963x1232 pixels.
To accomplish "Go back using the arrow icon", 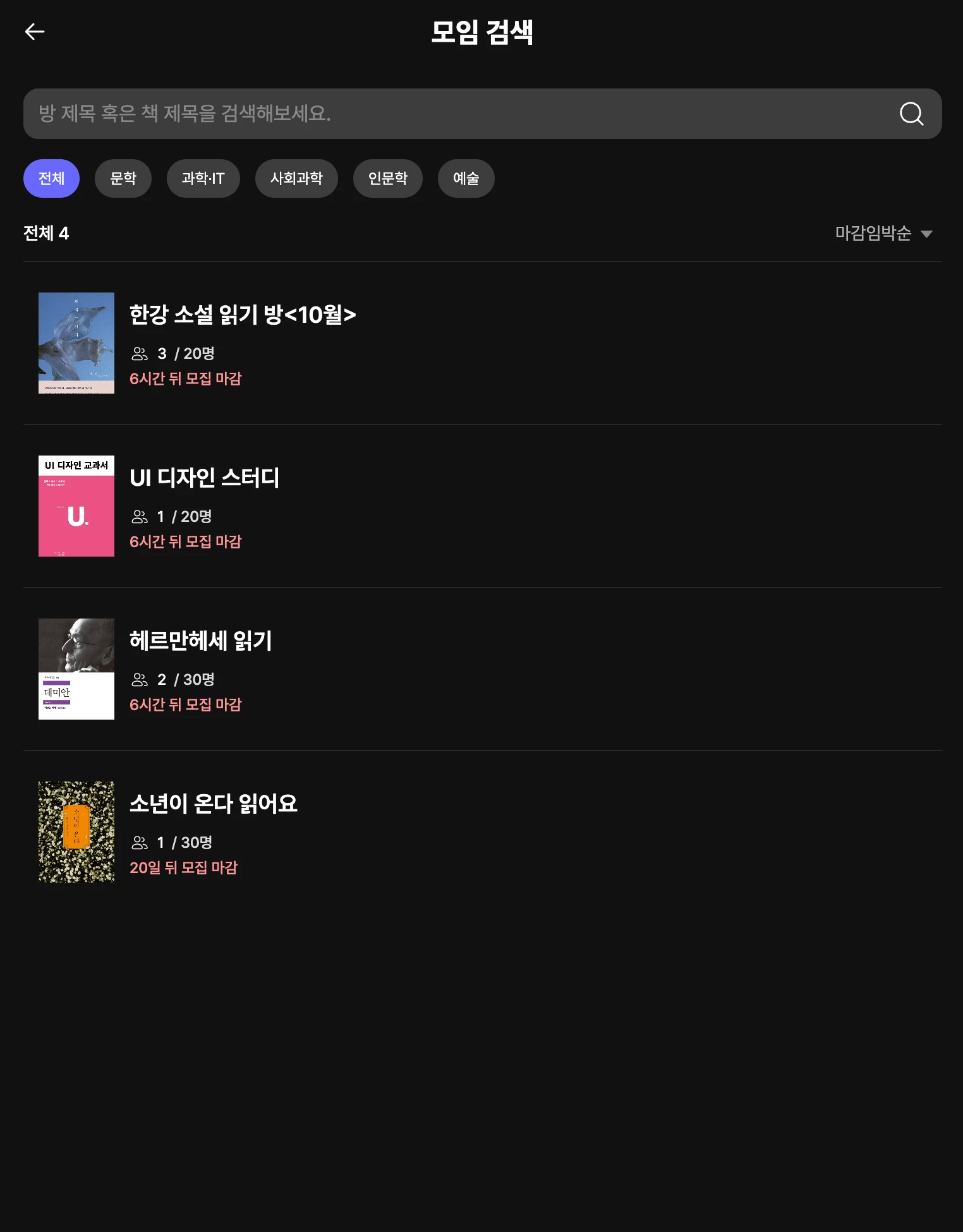I will coord(35,32).
